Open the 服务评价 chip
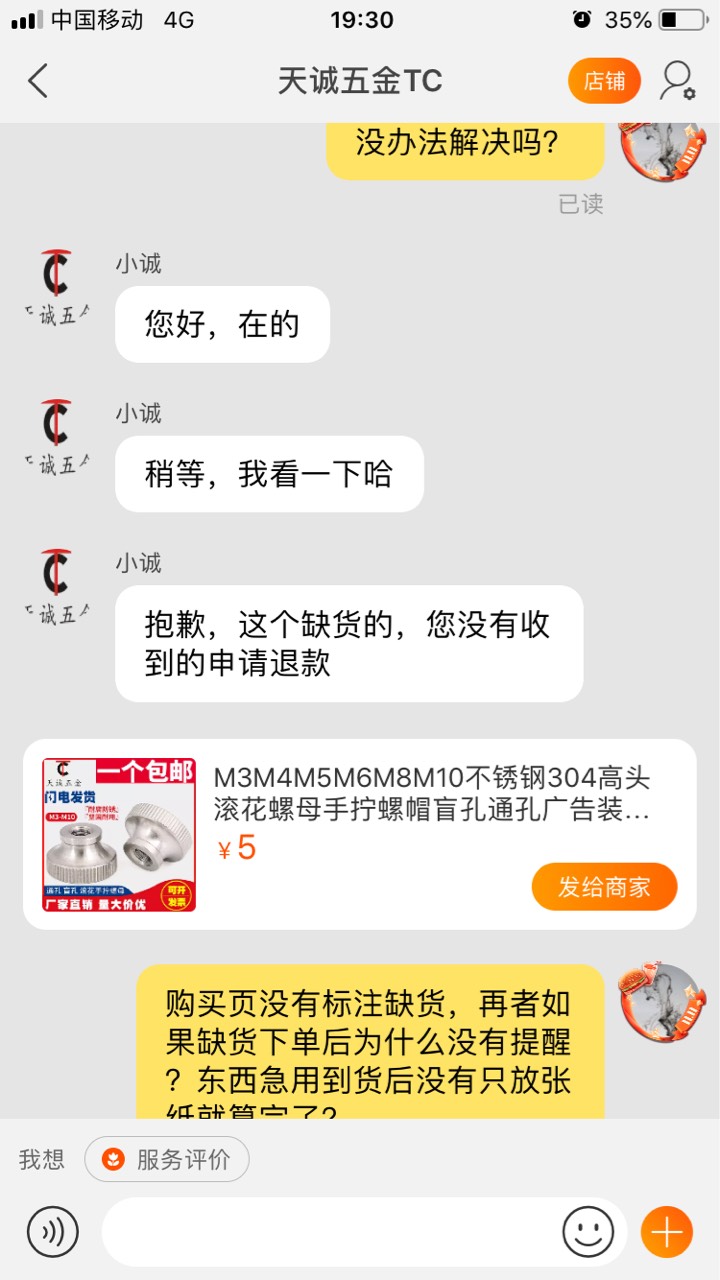The width and height of the screenshot is (720, 1280). [167, 1160]
